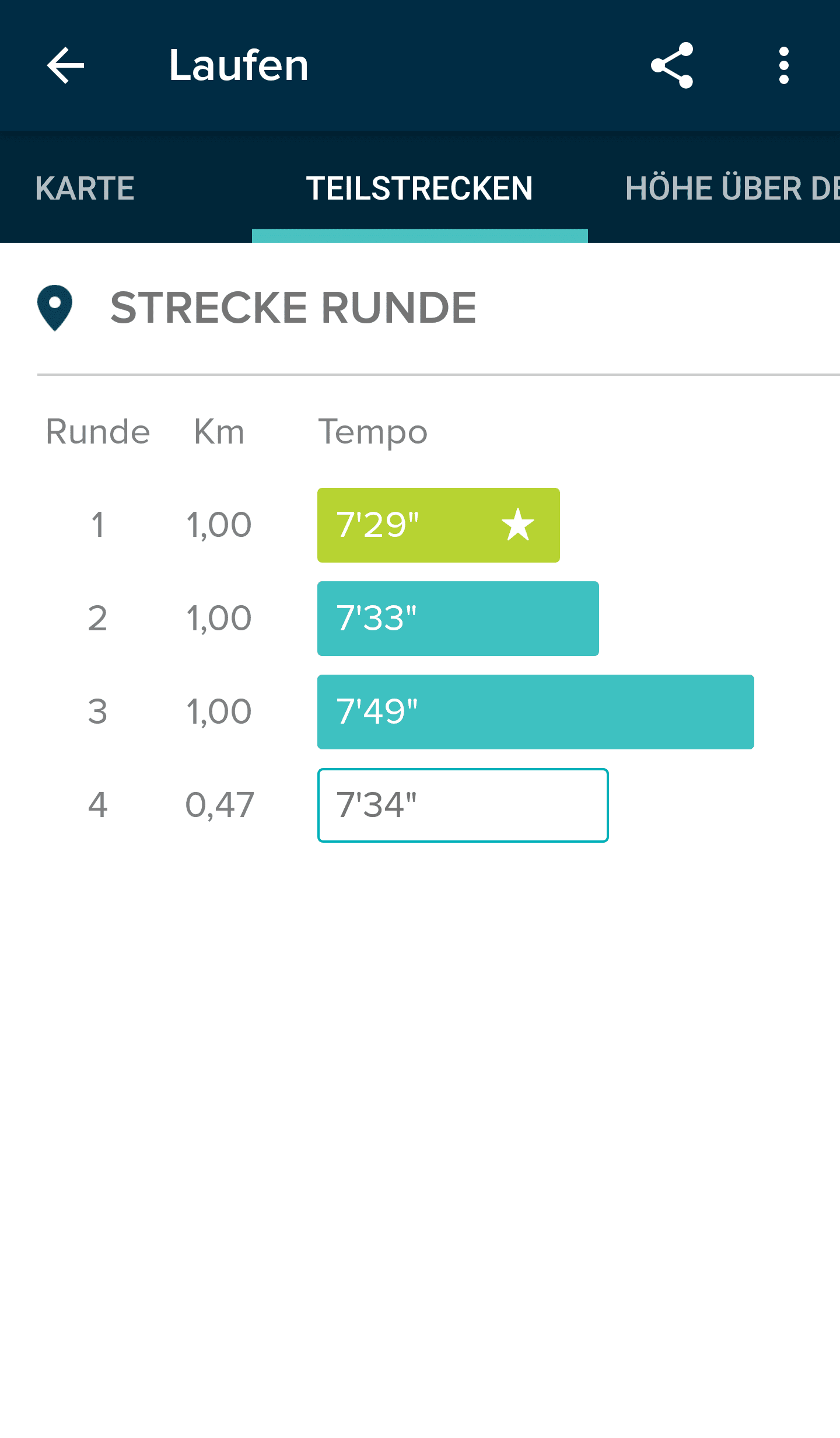Image resolution: width=840 pixels, height=1438 pixels.
Task: Switch to the Karte tab
Action: point(85,188)
